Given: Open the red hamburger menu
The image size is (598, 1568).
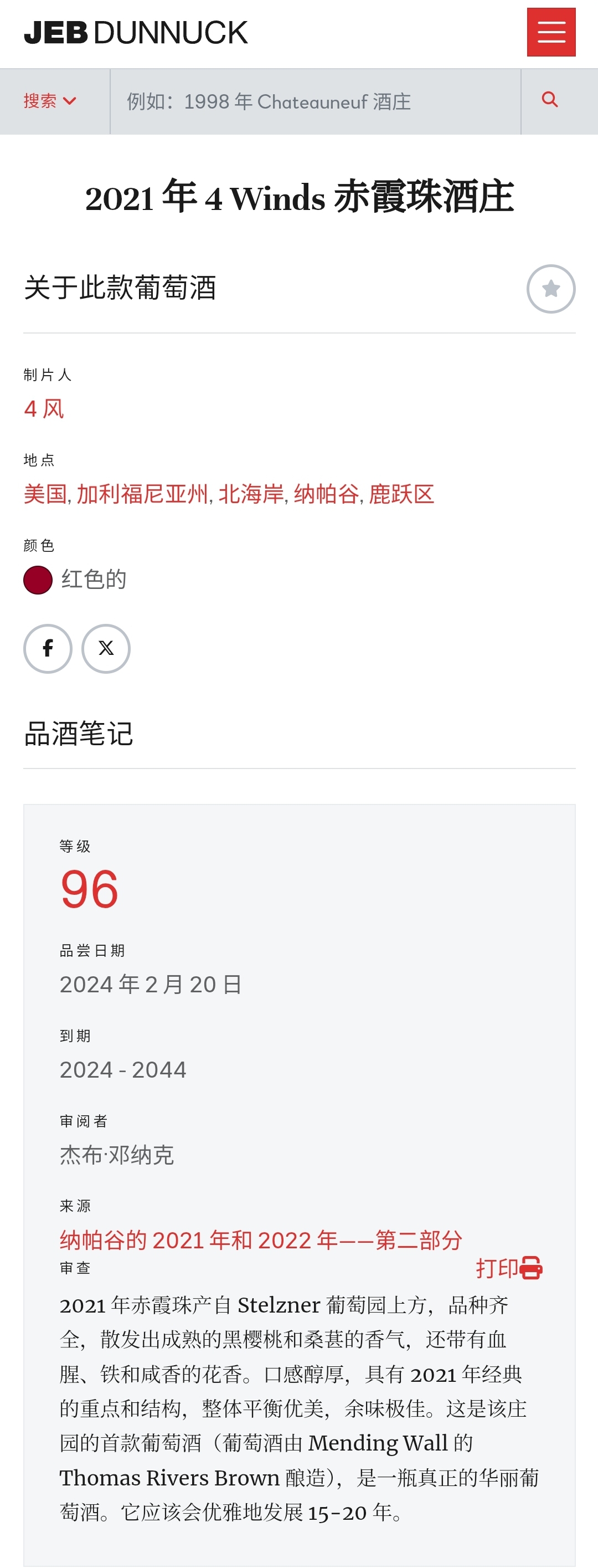Looking at the screenshot, I should [x=550, y=32].
